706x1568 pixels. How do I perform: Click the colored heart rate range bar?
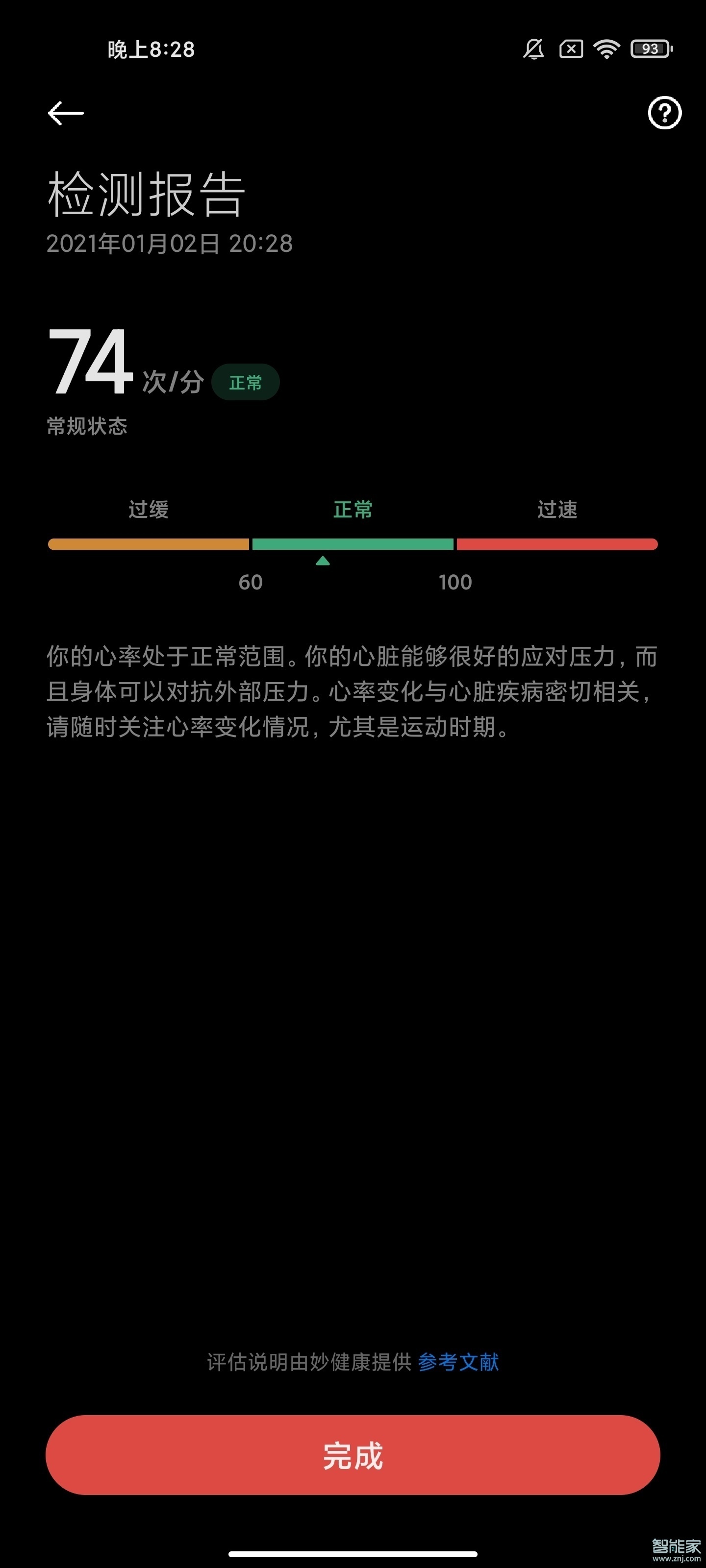(352, 543)
